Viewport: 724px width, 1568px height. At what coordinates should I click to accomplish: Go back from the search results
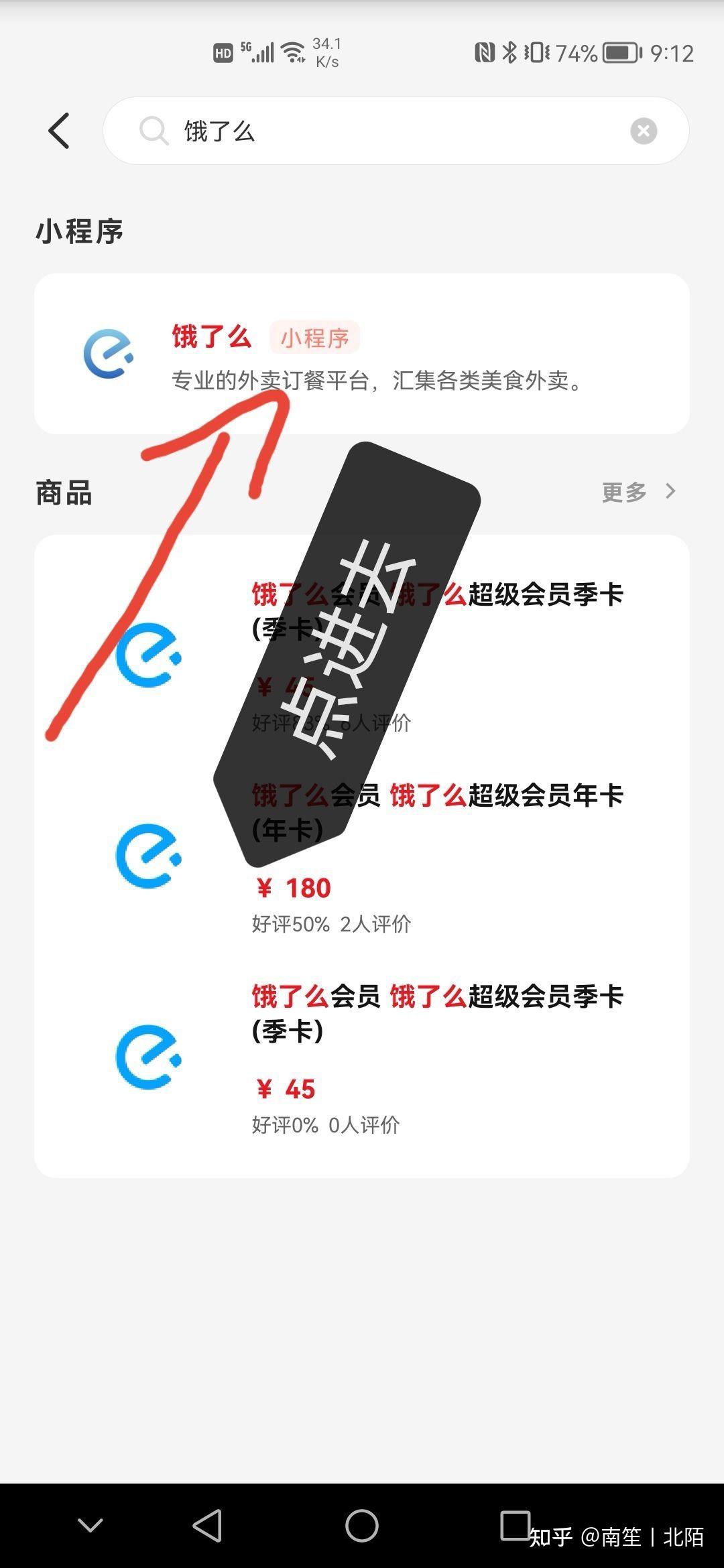[x=59, y=131]
